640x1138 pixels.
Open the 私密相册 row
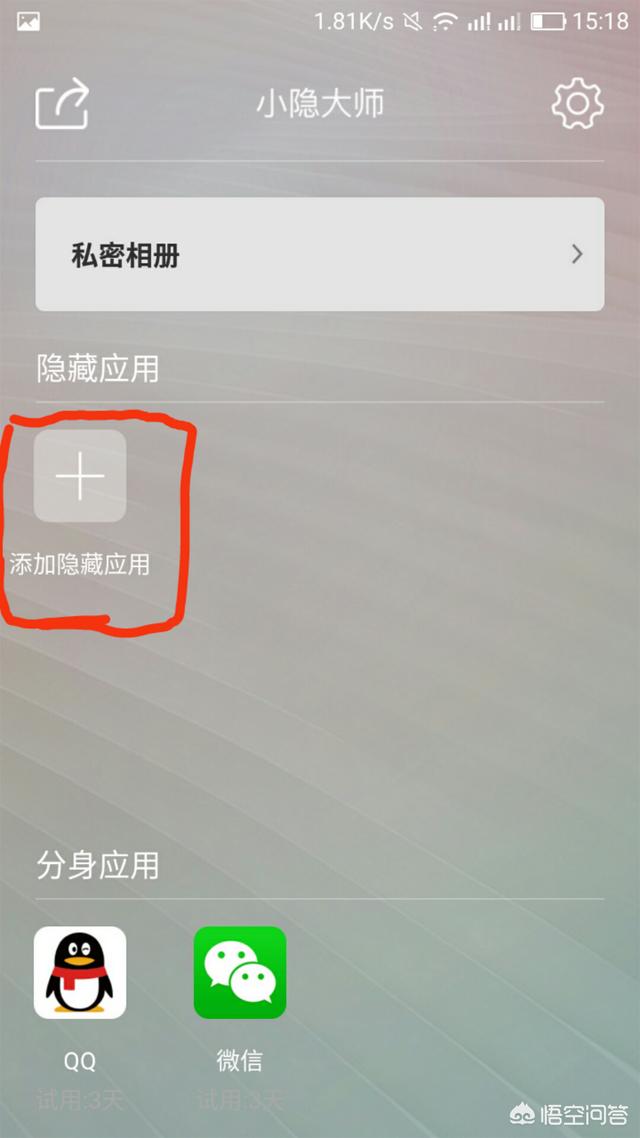[319, 254]
